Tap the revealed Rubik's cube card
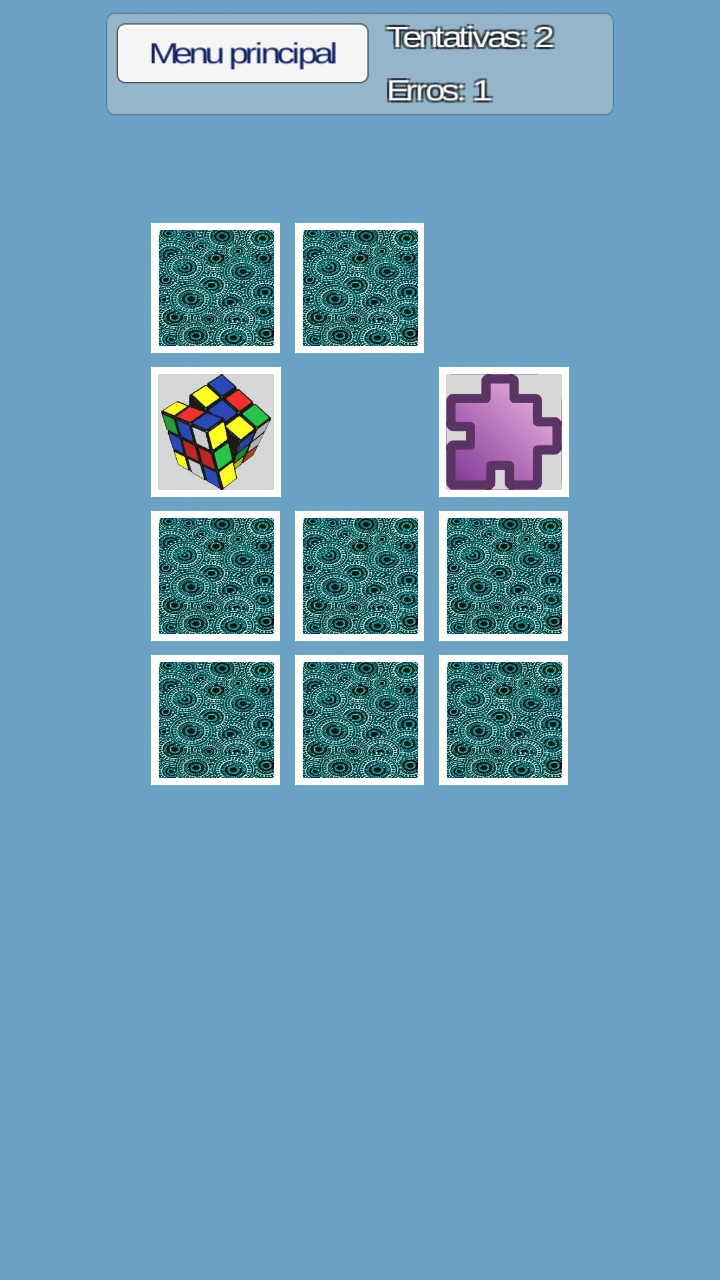The height and width of the screenshot is (1280, 720). click(216, 432)
